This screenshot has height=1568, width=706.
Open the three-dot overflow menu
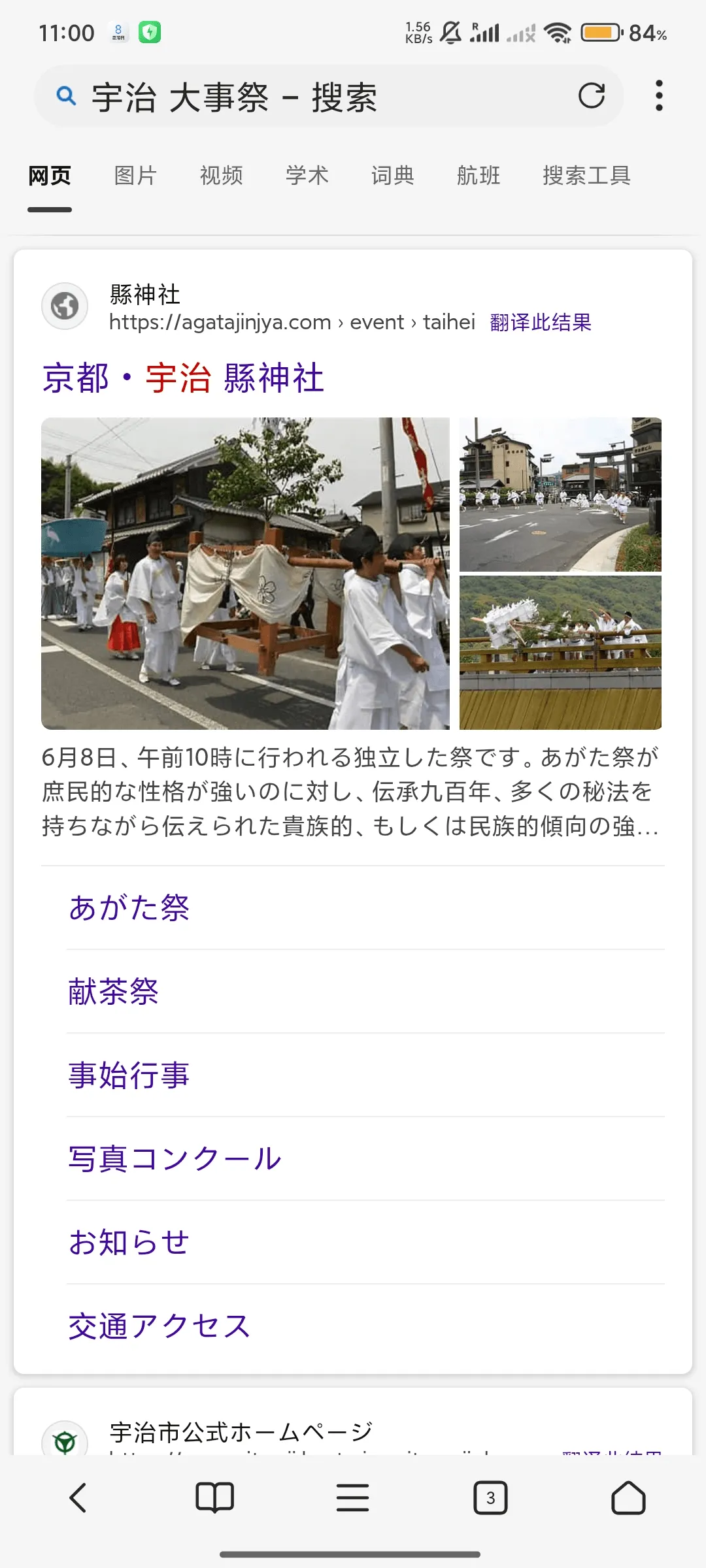coord(659,96)
